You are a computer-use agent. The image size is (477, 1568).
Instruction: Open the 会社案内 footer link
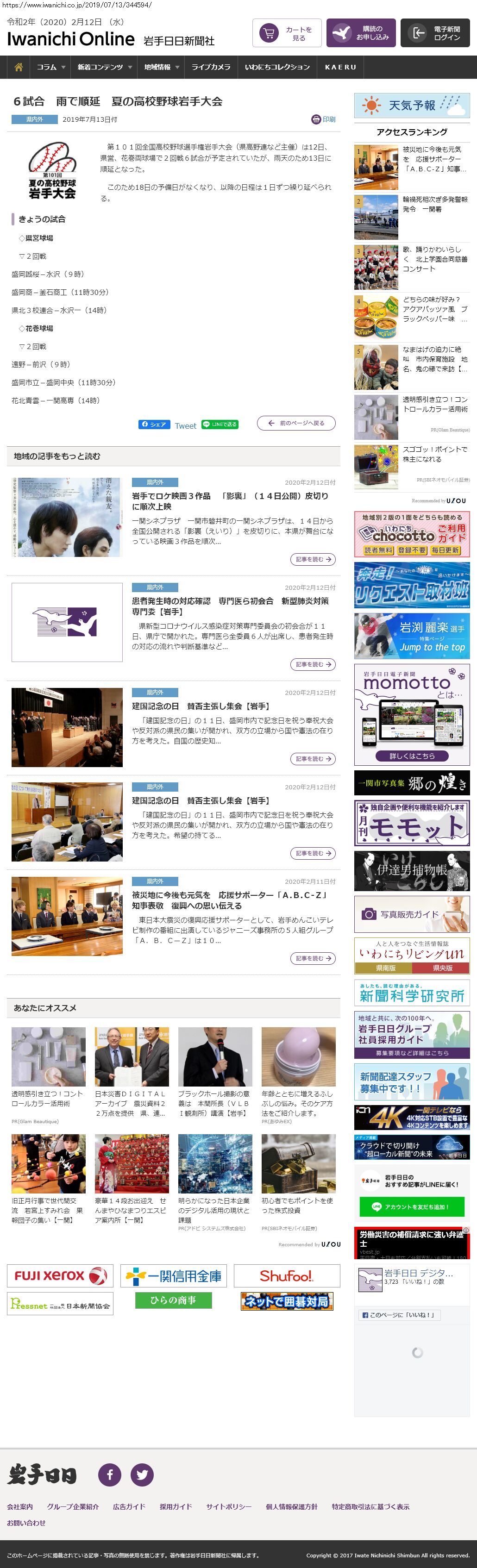click(20, 1507)
